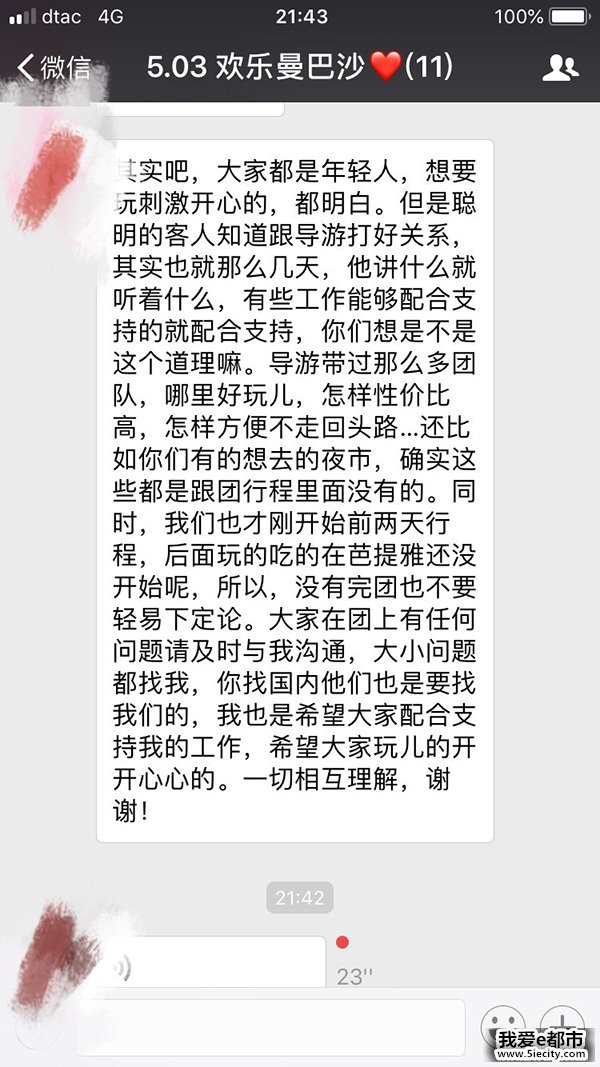The width and height of the screenshot is (600, 1067).
Task: Go back to the 微信 chat list
Action: pyautogui.click(x=55, y=68)
